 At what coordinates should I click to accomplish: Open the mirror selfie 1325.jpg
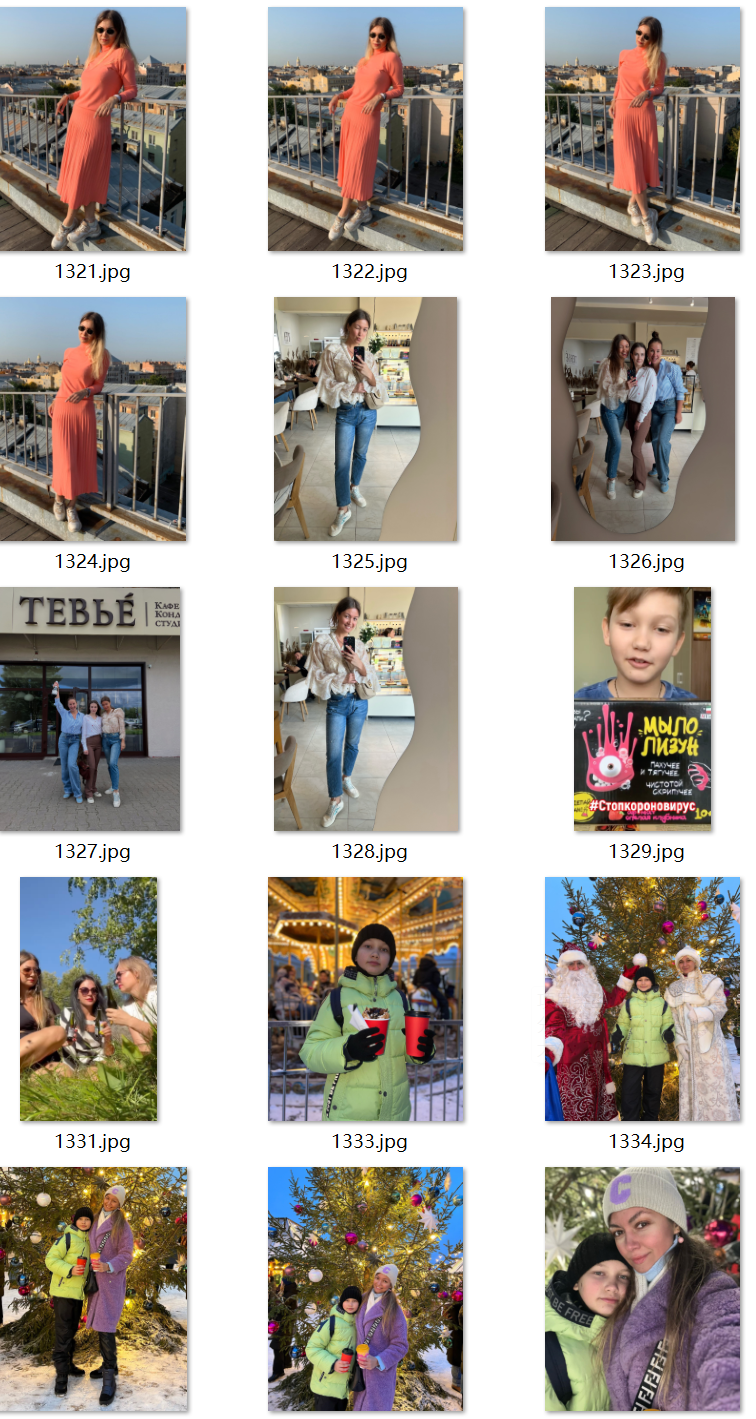click(x=366, y=419)
